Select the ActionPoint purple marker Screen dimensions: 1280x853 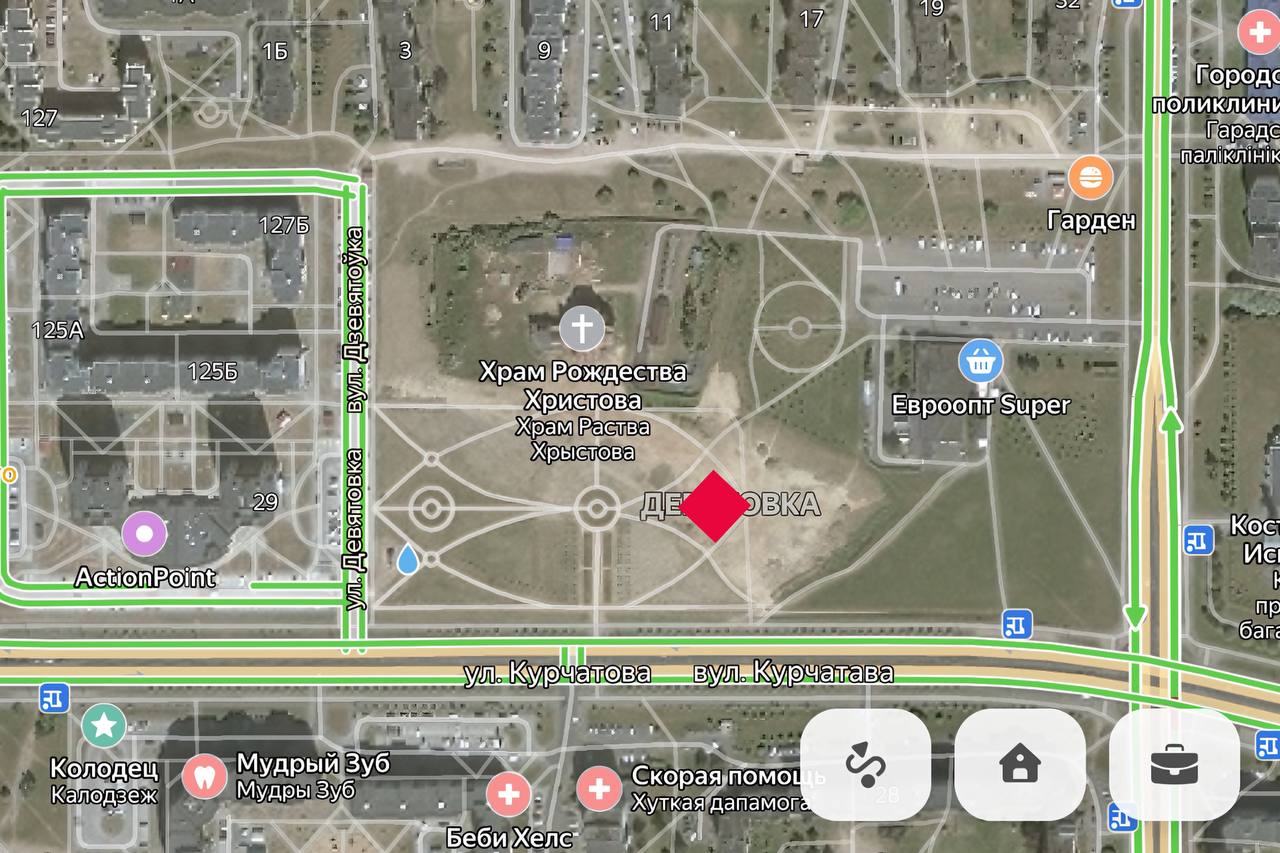[145, 534]
